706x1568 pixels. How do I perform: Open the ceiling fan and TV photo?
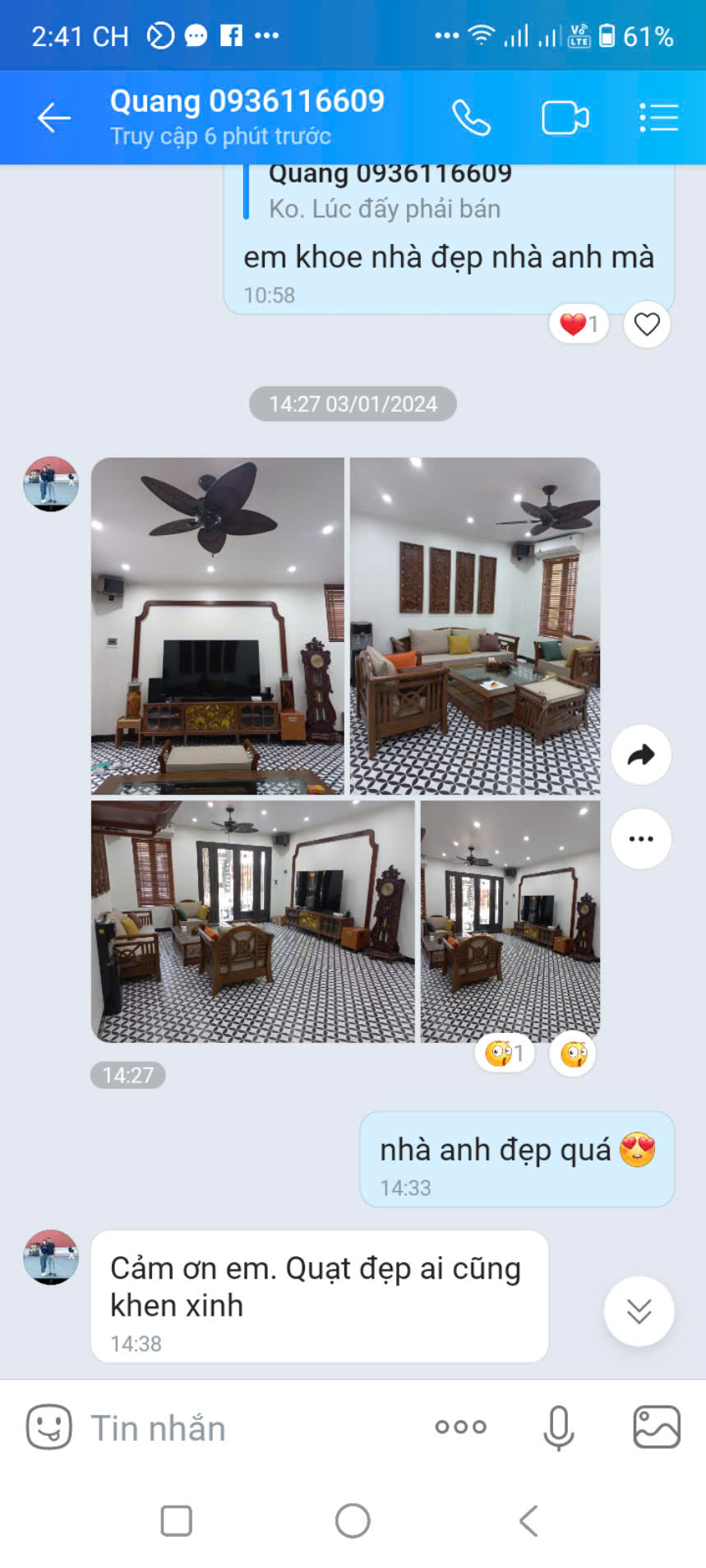tap(217, 625)
